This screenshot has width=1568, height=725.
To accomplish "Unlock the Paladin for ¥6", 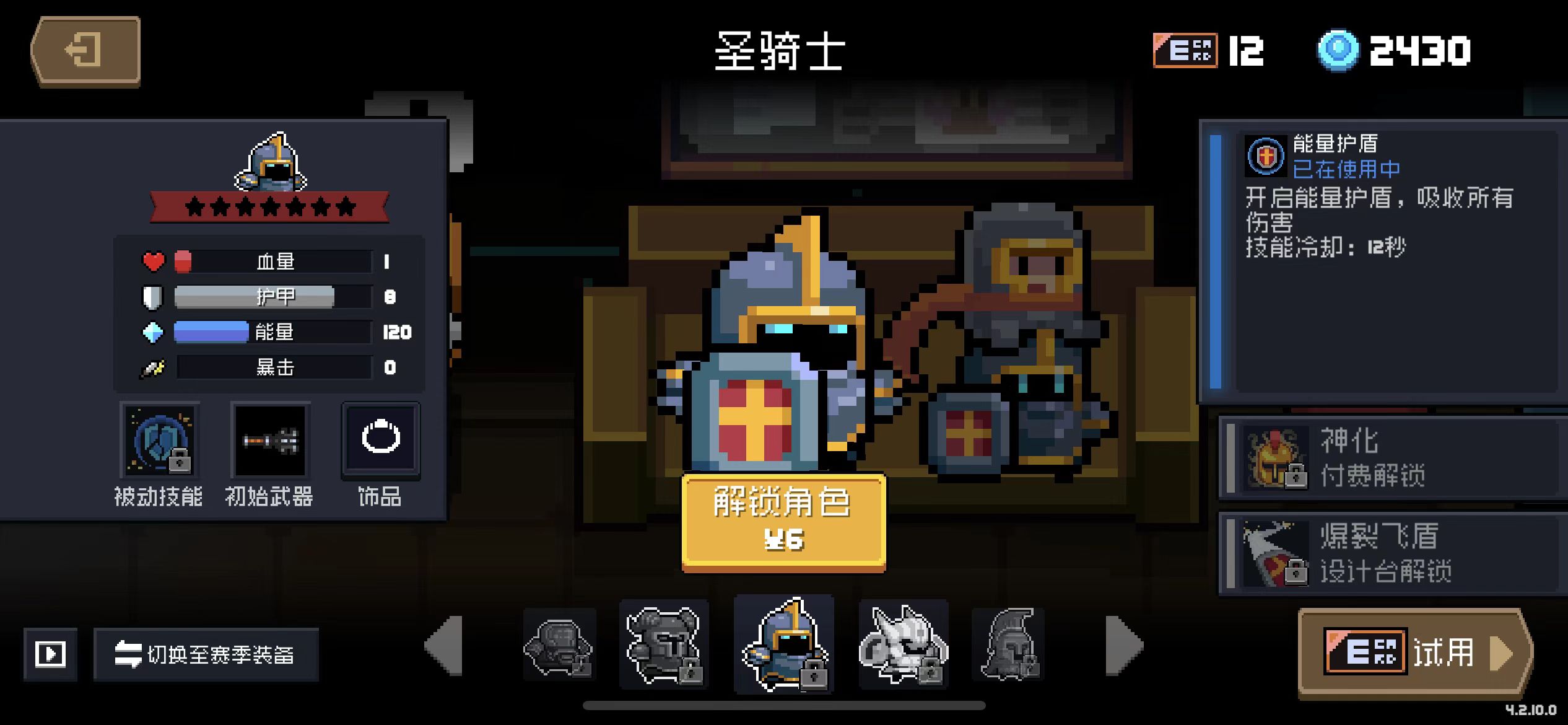I will pos(783,521).
